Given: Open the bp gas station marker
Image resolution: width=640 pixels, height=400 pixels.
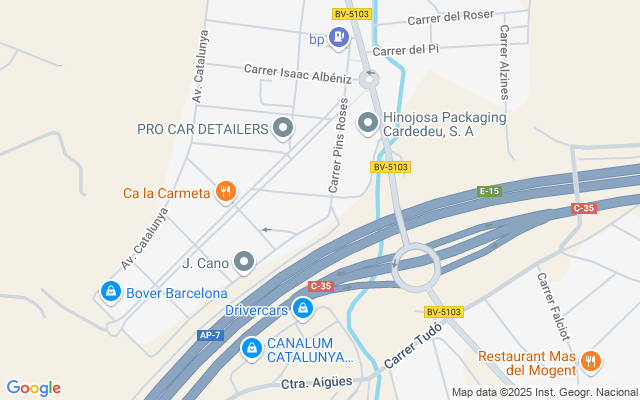Looking at the screenshot, I should (x=340, y=39).
